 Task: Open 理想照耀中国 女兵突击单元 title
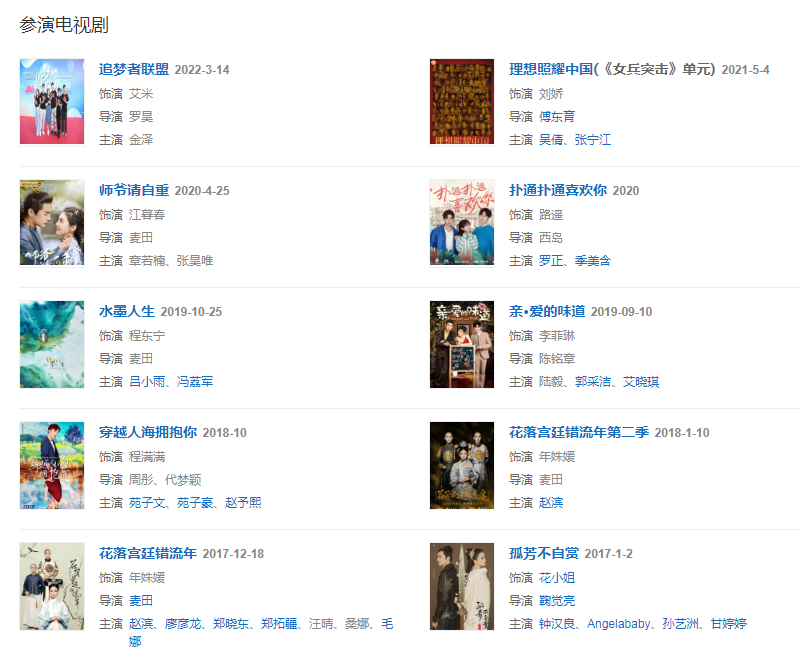[612, 70]
